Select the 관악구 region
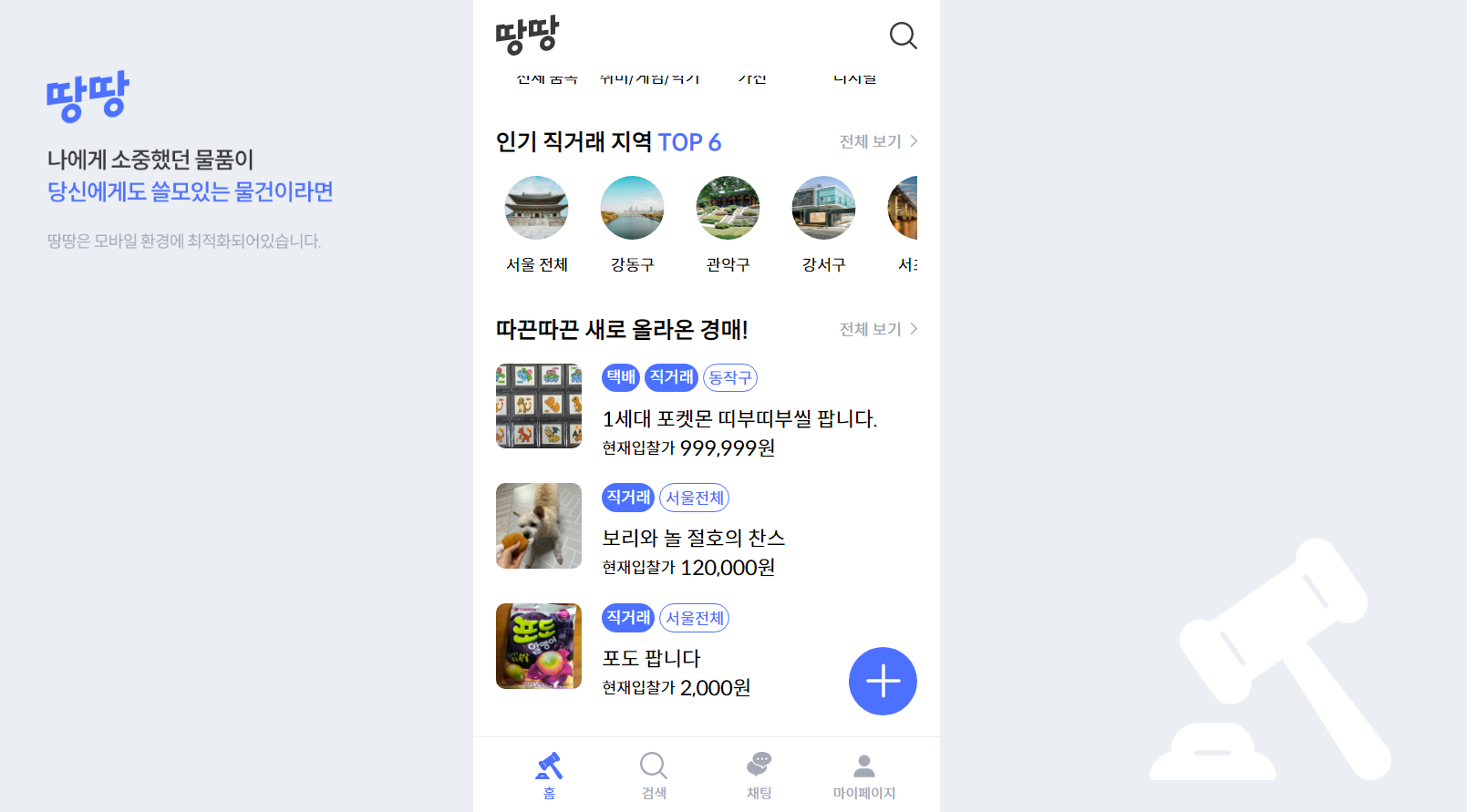Viewport: 1467px width, 812px height. (728, 224)
